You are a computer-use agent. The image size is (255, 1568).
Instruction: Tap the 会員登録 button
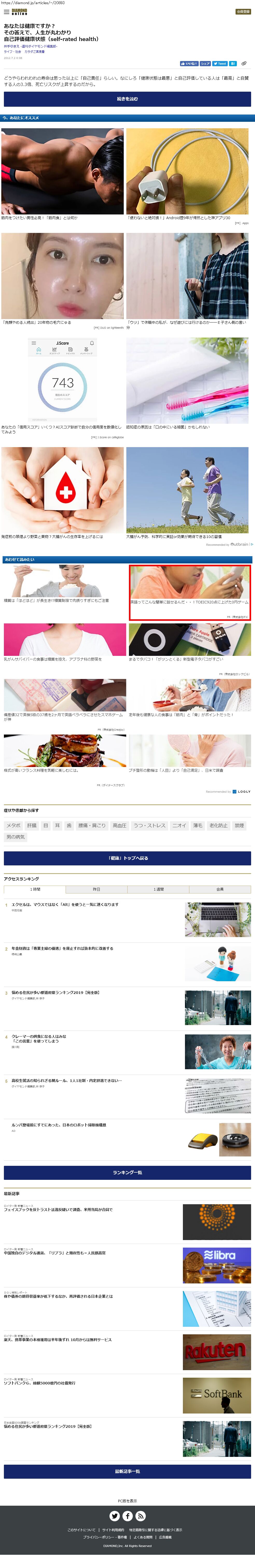[x=243, y=12]
